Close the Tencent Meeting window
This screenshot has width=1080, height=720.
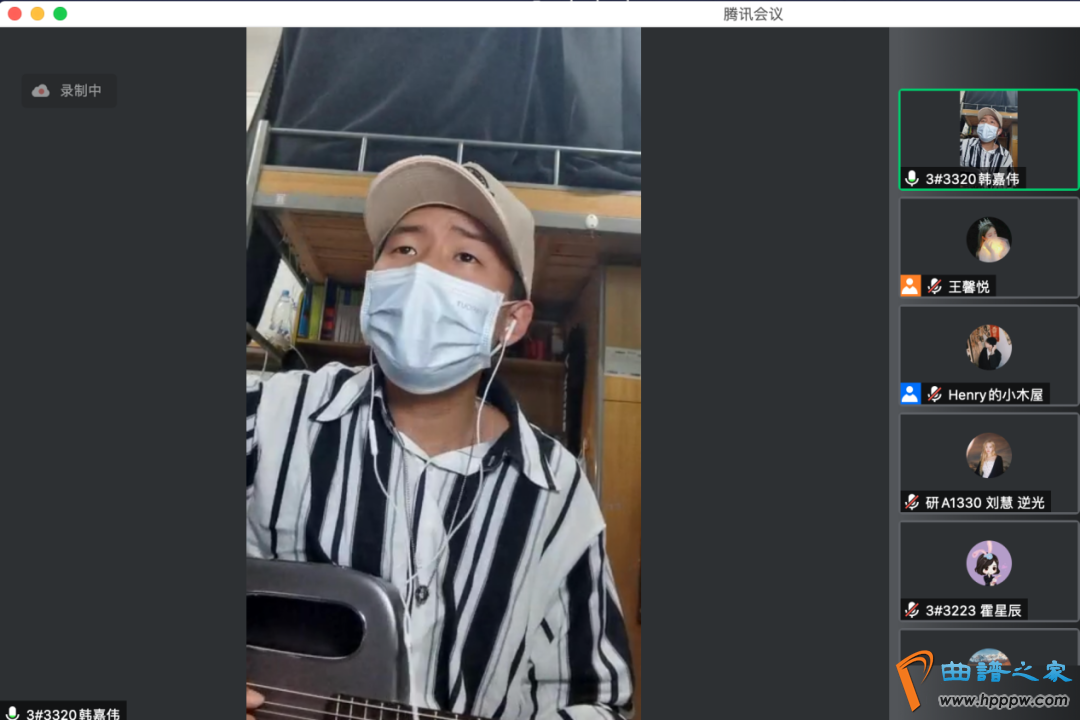click(x=15, y=13)
